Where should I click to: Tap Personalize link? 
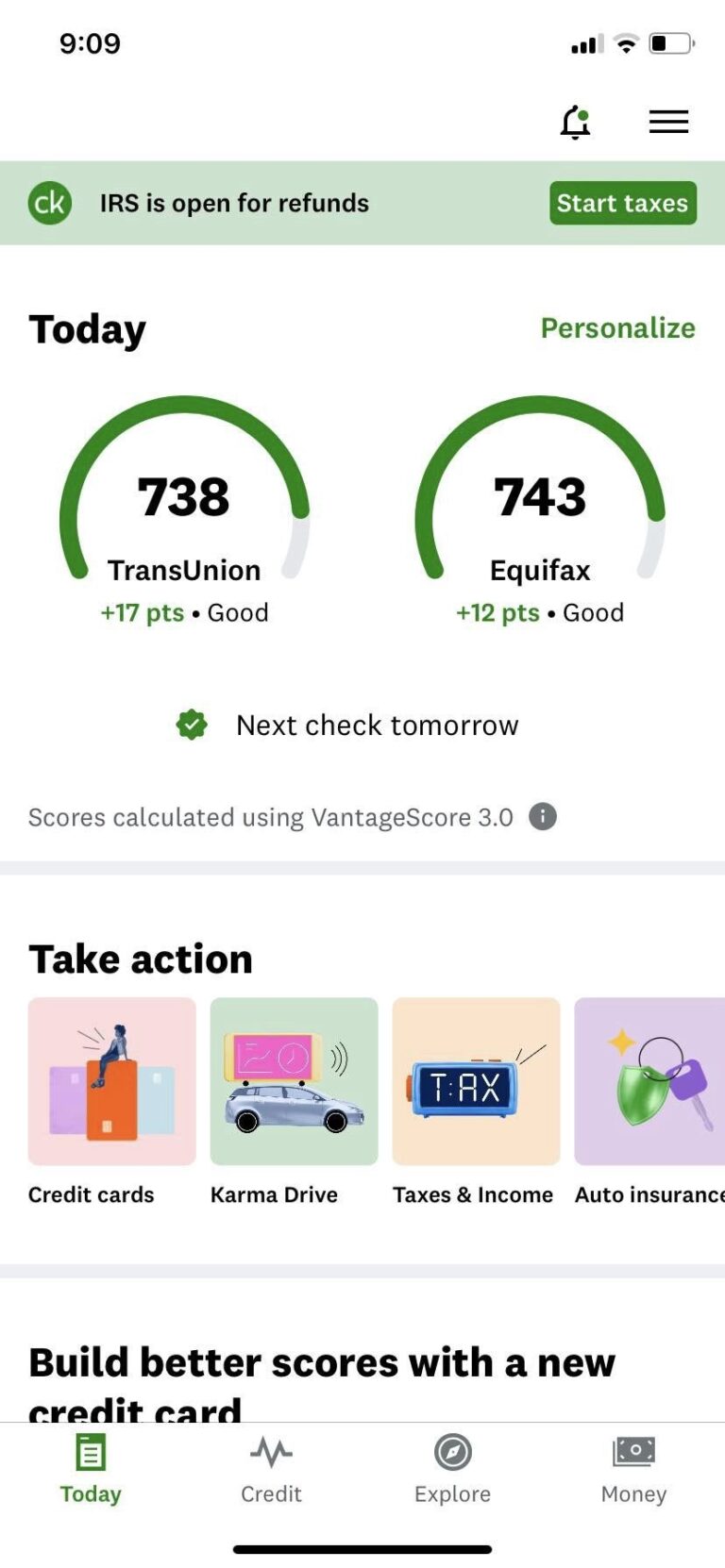point(617,328)
